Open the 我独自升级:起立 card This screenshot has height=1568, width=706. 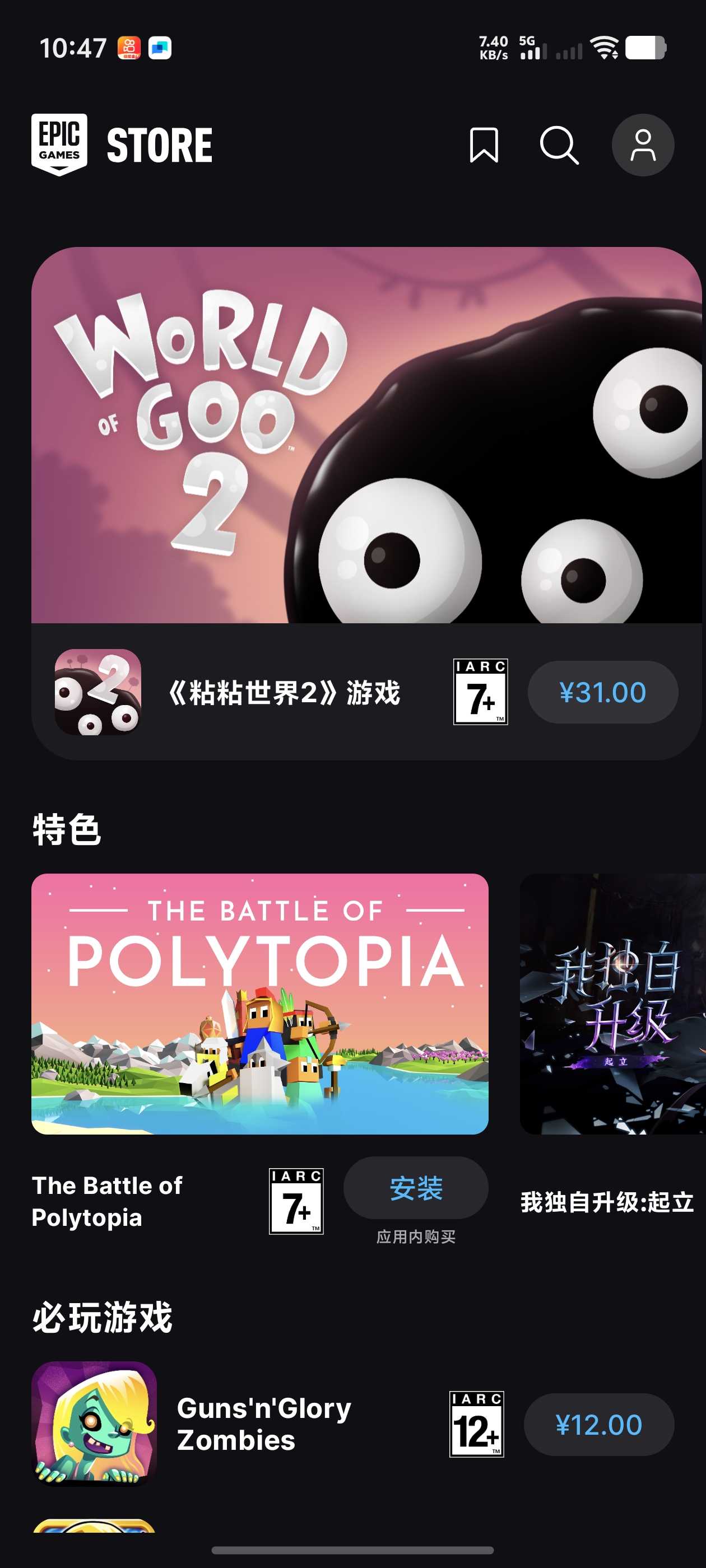611,1003
